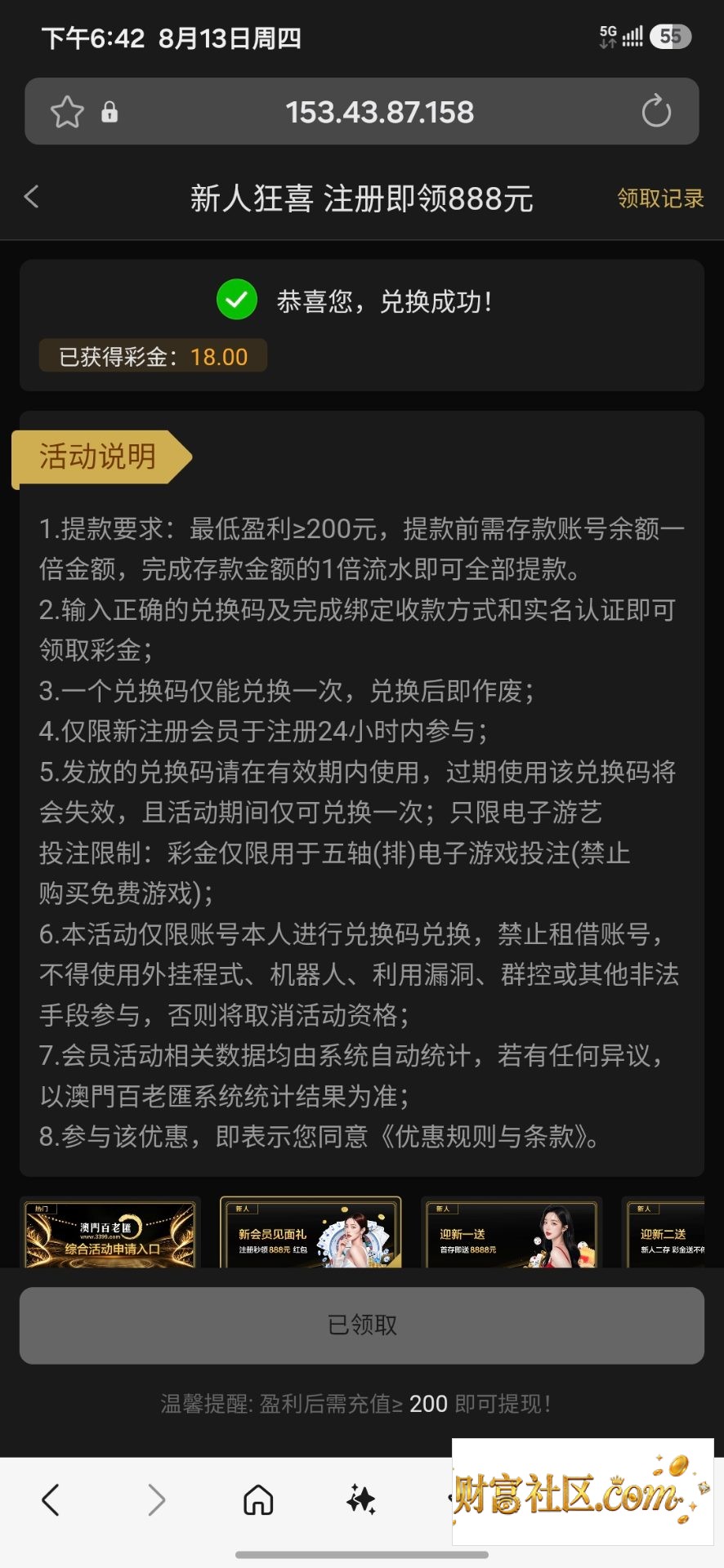724x1568 pixels.
Task: Go forward in the browser toolbar
Action: pyautogui.click(x=156, y=1500)
